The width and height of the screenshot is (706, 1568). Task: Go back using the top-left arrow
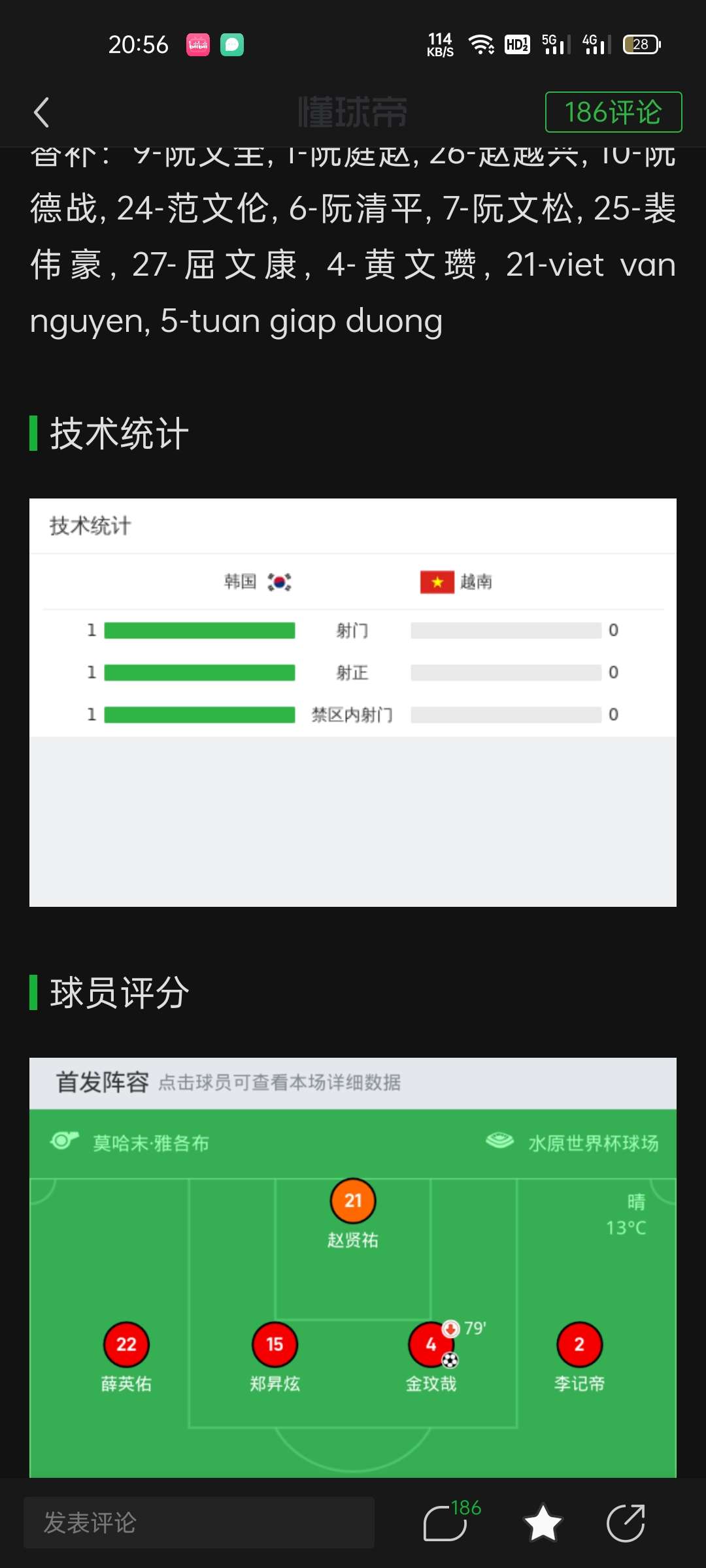[x=42, y=112]
